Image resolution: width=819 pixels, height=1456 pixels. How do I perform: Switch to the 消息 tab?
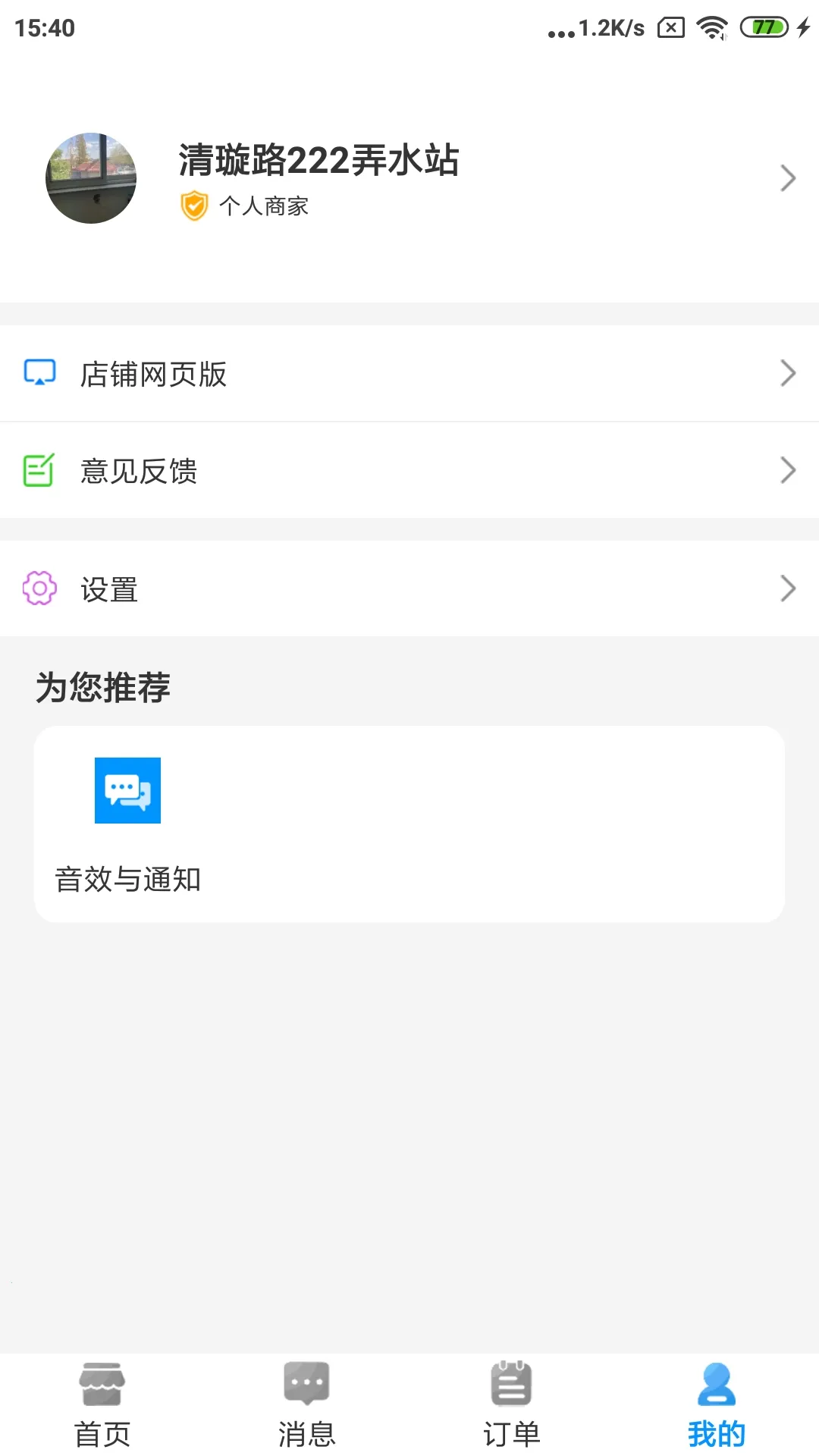coord(305,1407)
